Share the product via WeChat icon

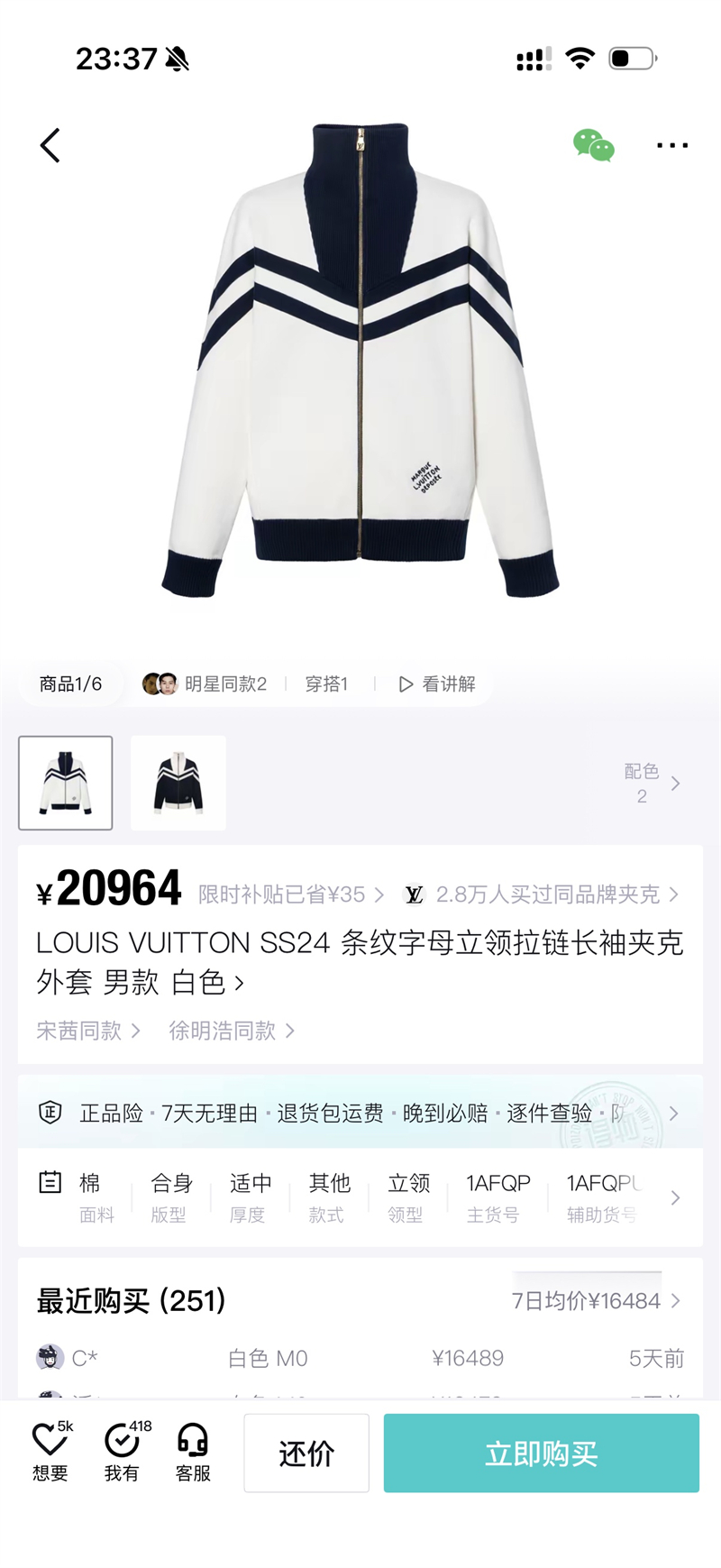pyautogui.click(x=593, y=145)
